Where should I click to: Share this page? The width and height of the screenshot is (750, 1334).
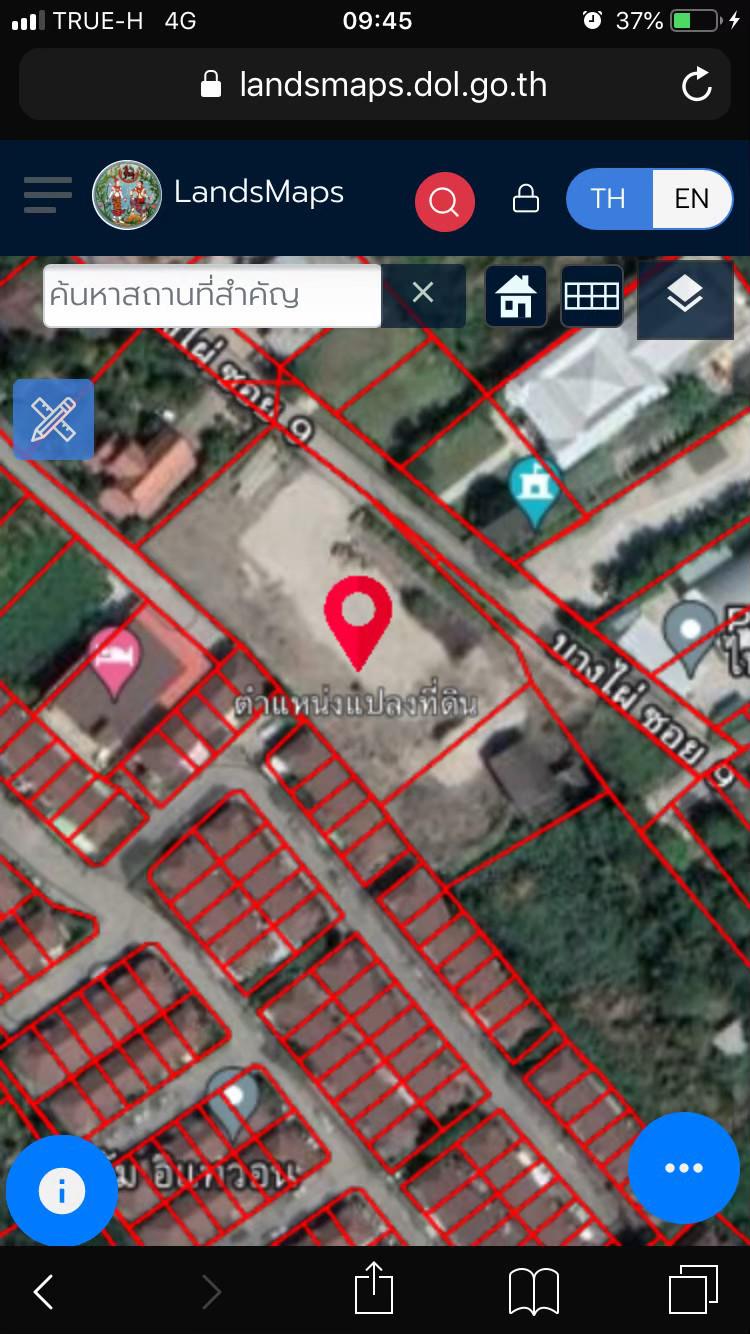374,1288
